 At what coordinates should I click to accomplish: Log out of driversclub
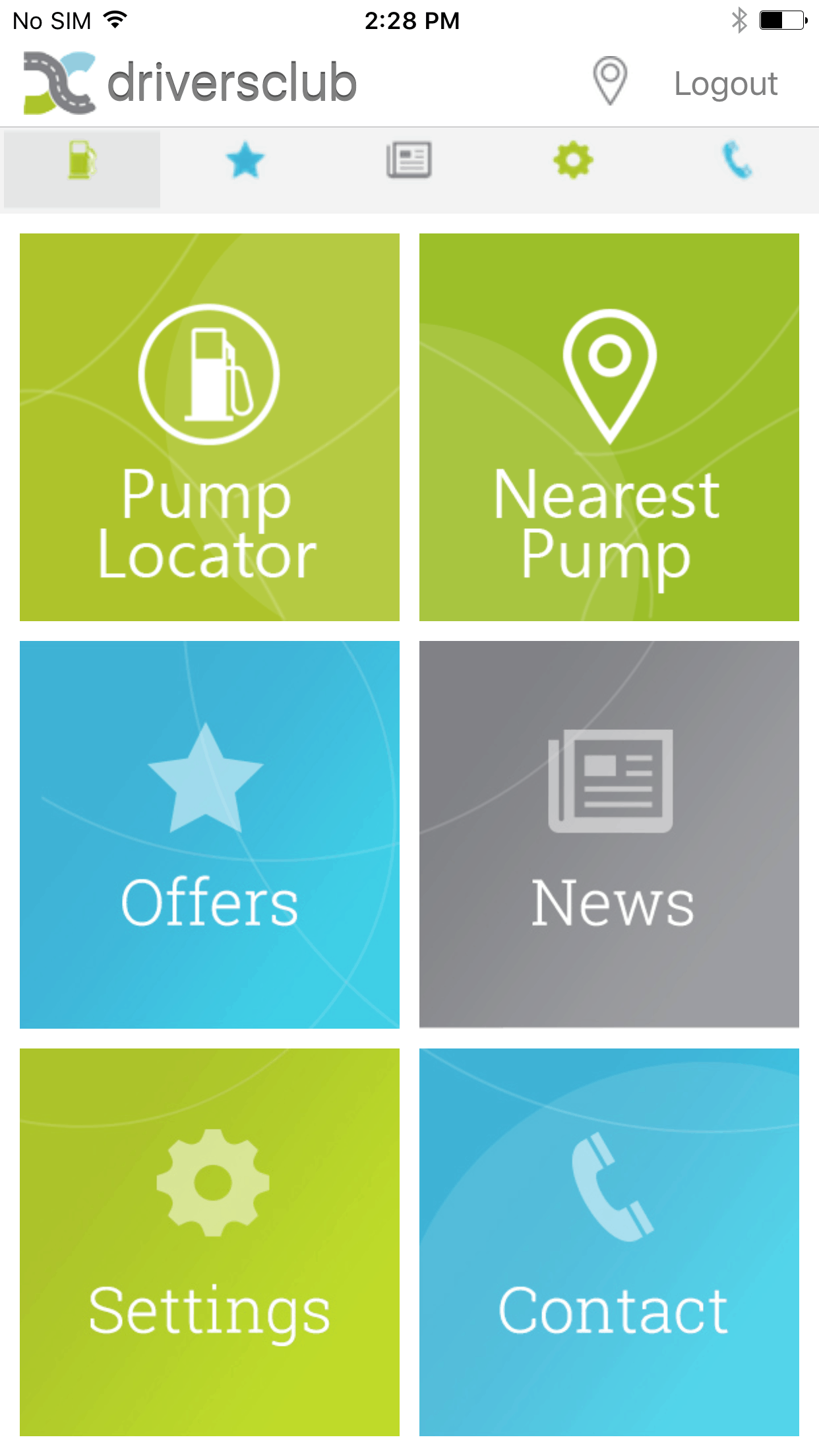tap(725, 84)
